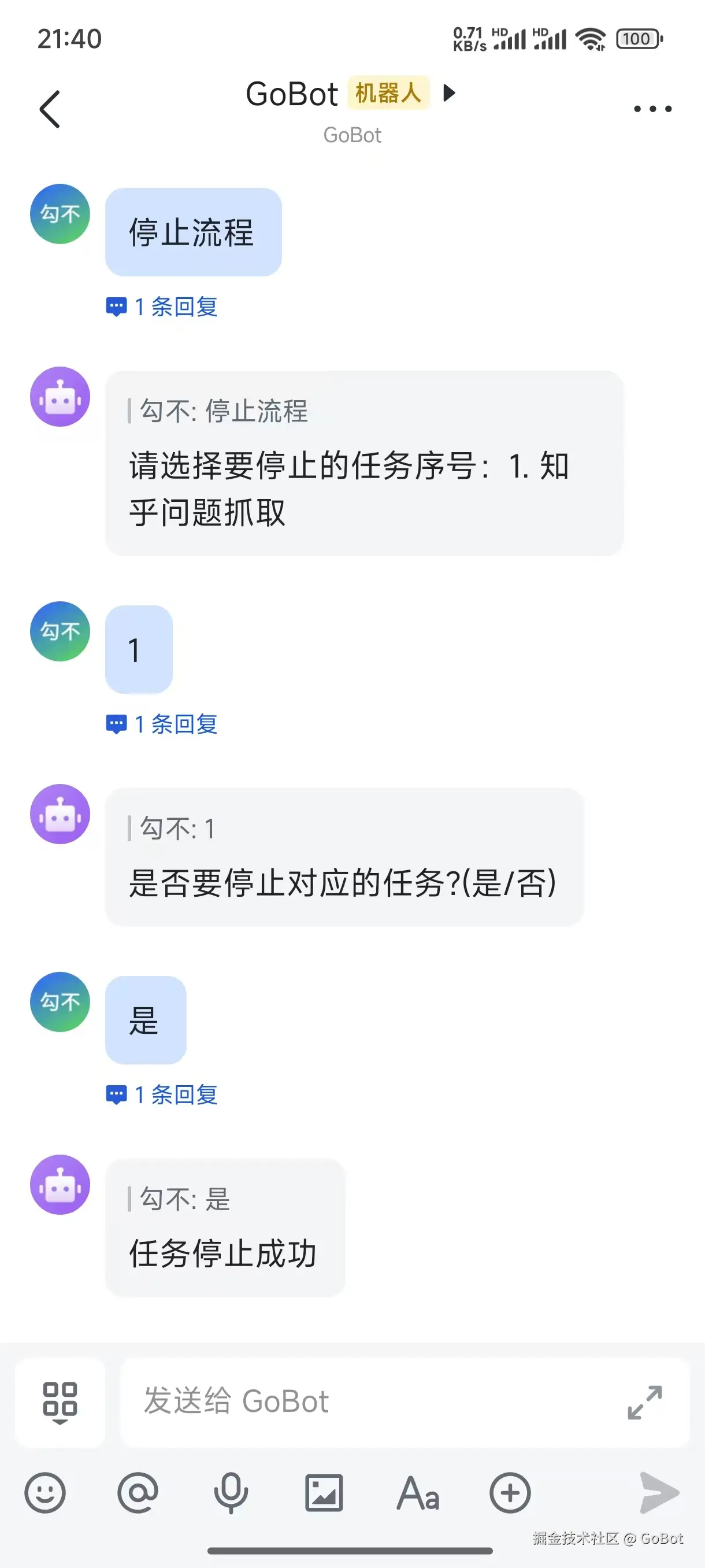Go back from the GoBot chat
The image size is (705, 1568).
point(50,110)
